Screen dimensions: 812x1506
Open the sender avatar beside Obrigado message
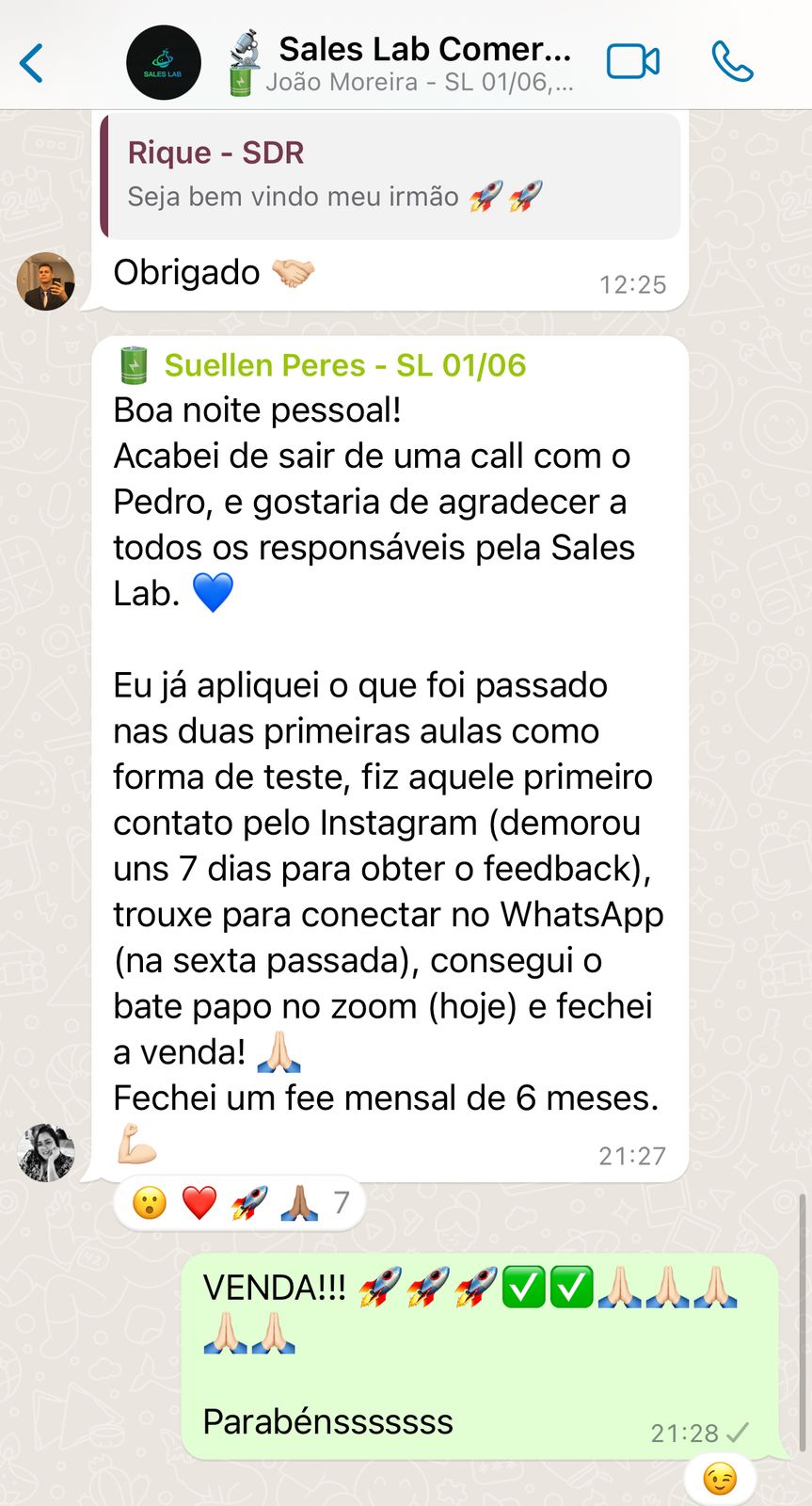pyautogui.click(x=46, y=280)
